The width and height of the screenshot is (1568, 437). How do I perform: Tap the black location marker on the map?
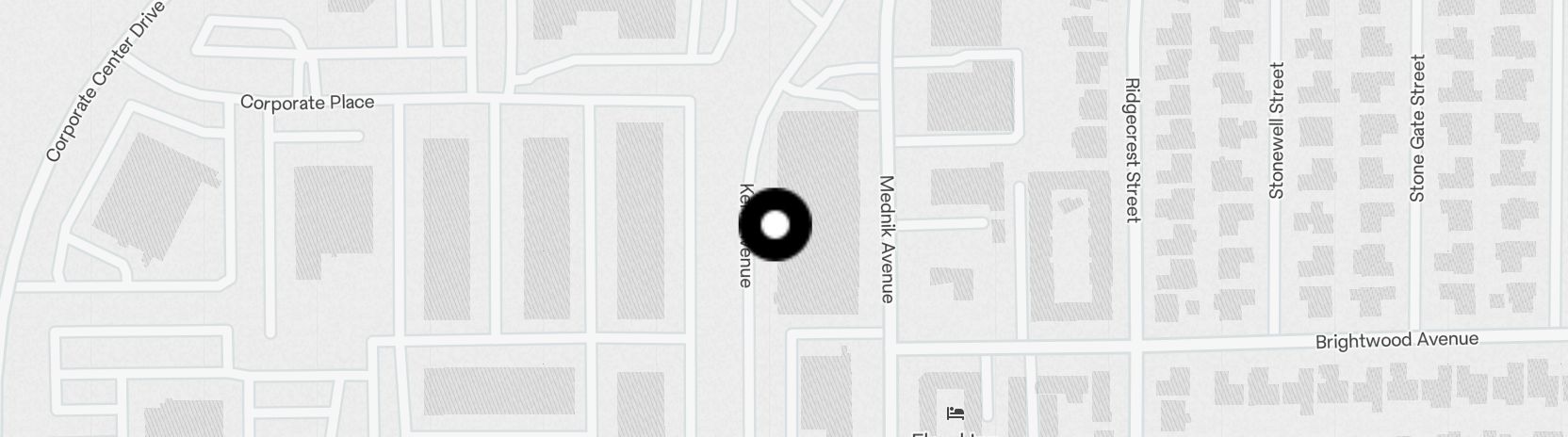point(775,225)
